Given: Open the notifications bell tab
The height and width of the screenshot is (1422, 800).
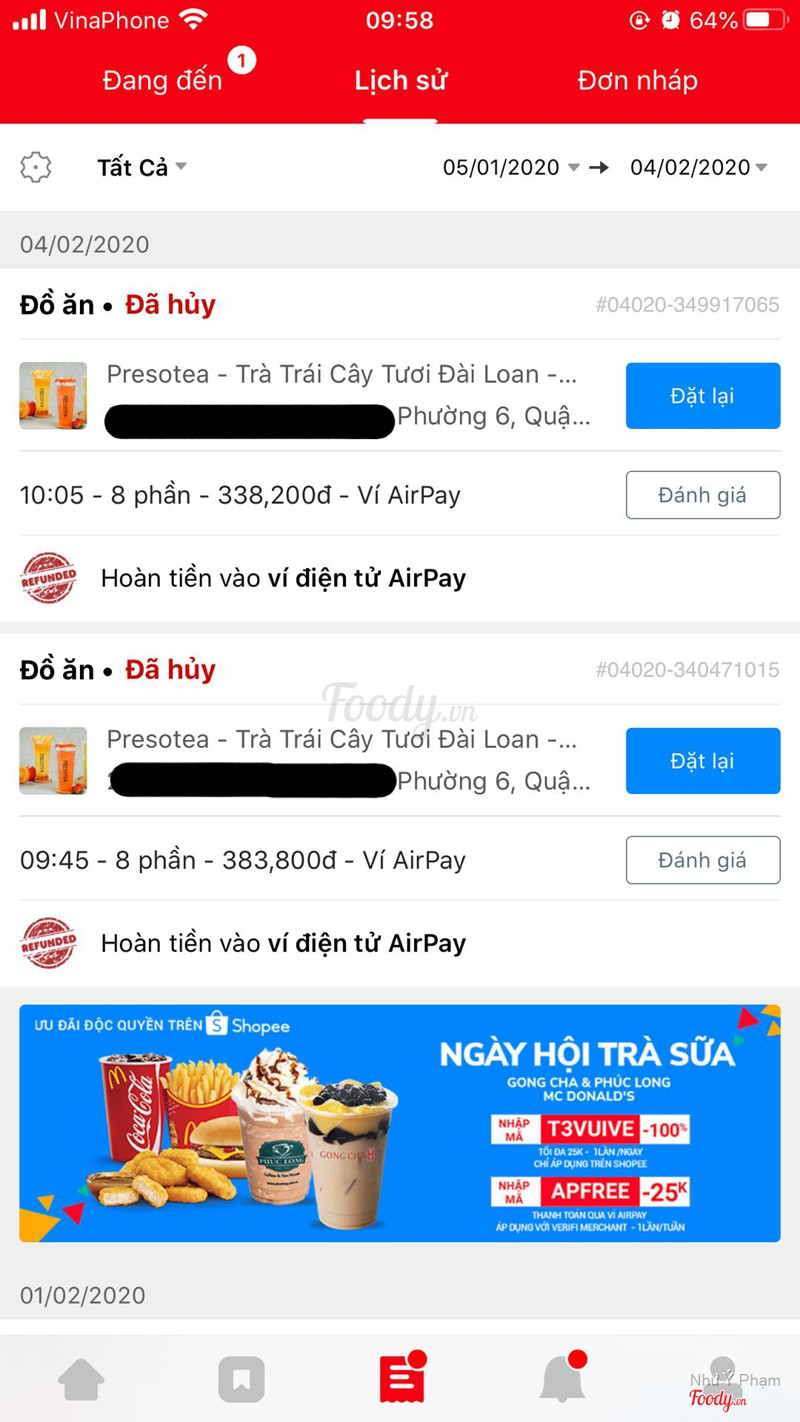Looking at the screenshot, I should (562, 1380).
